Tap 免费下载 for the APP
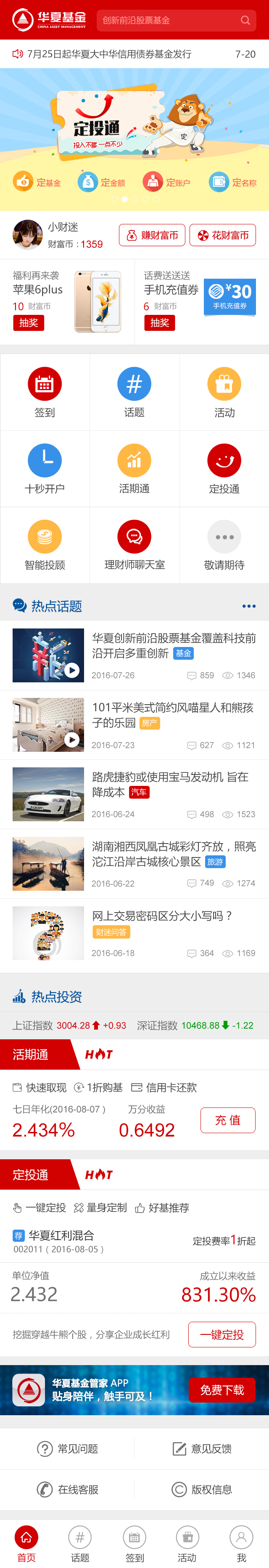 pos(222,1390)
